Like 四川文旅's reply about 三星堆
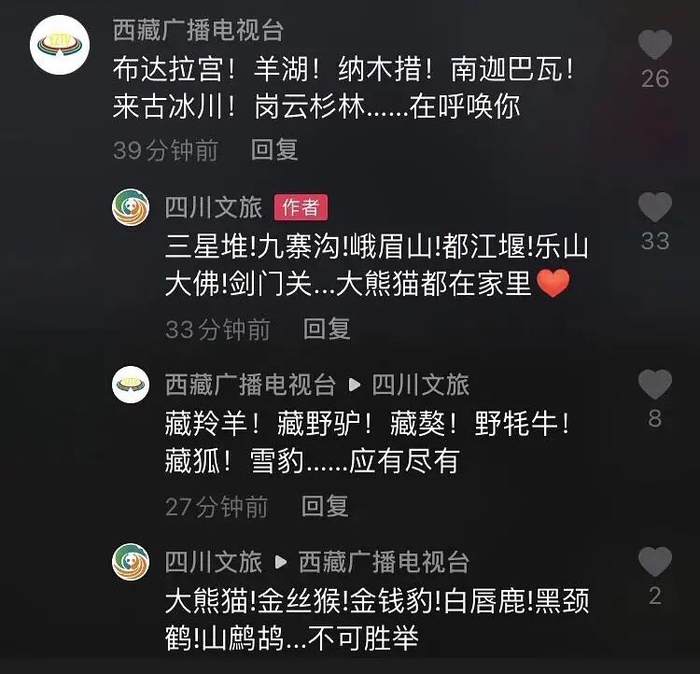This screenshot has height=674, width=700. (655, 207)
